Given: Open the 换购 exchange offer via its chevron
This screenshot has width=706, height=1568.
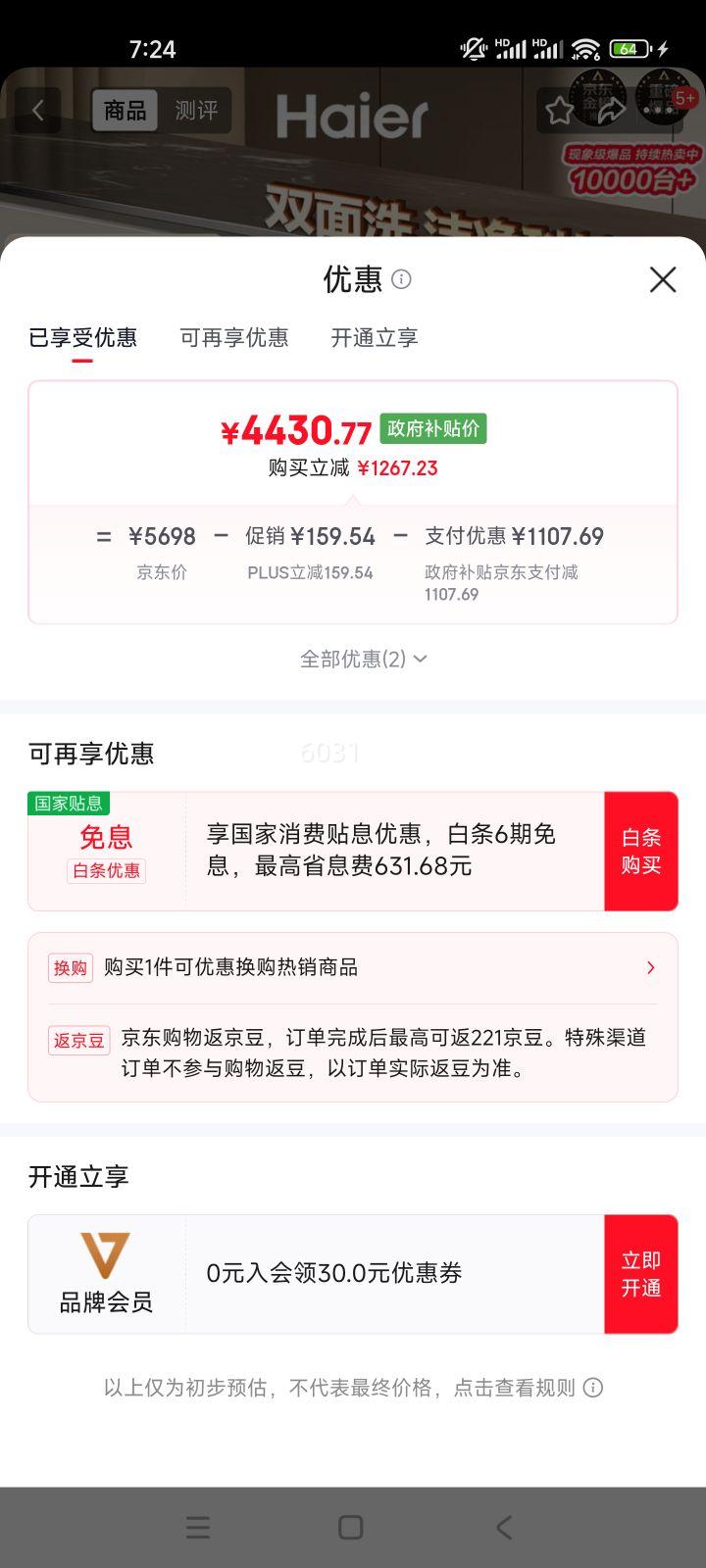Looking at the screenshot, I should pos(650,967).
